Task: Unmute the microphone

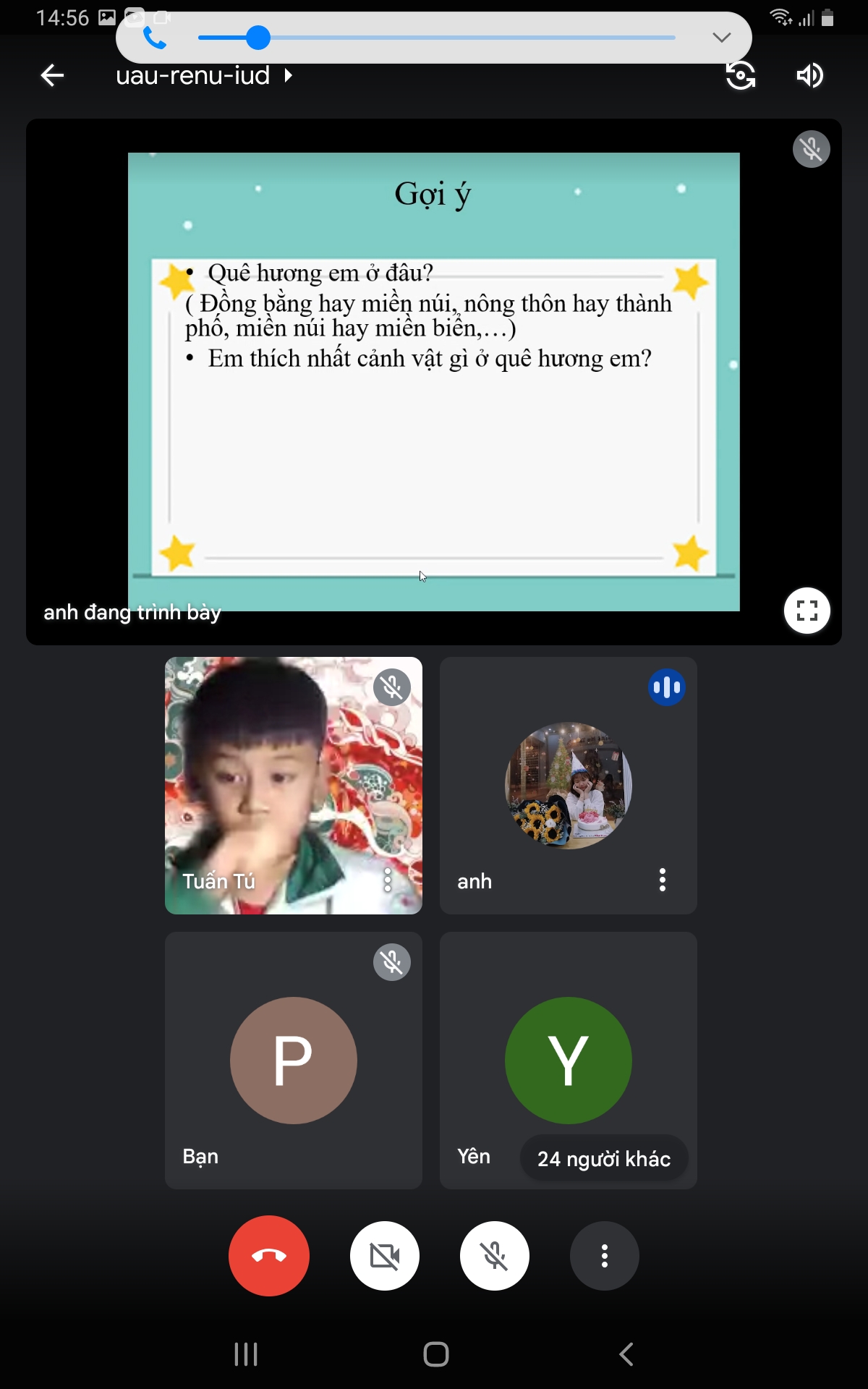Action: coord(495,1256)
